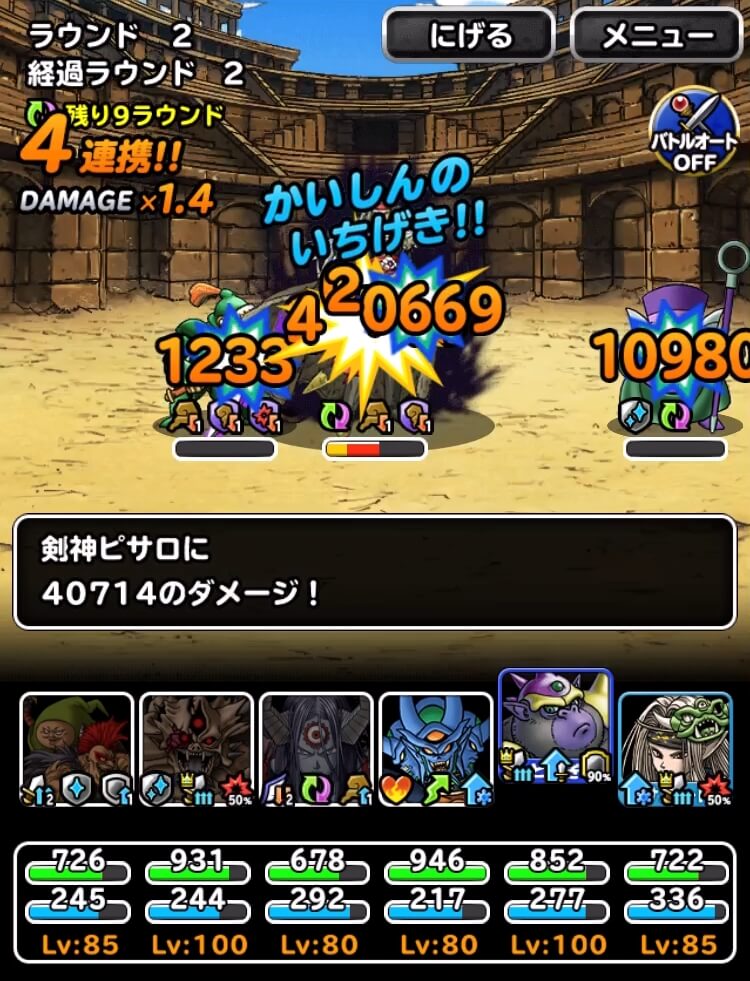This screenshot has width=750, height=981.
Task: Select the blue armored knight monster
Action: [436, 748]
